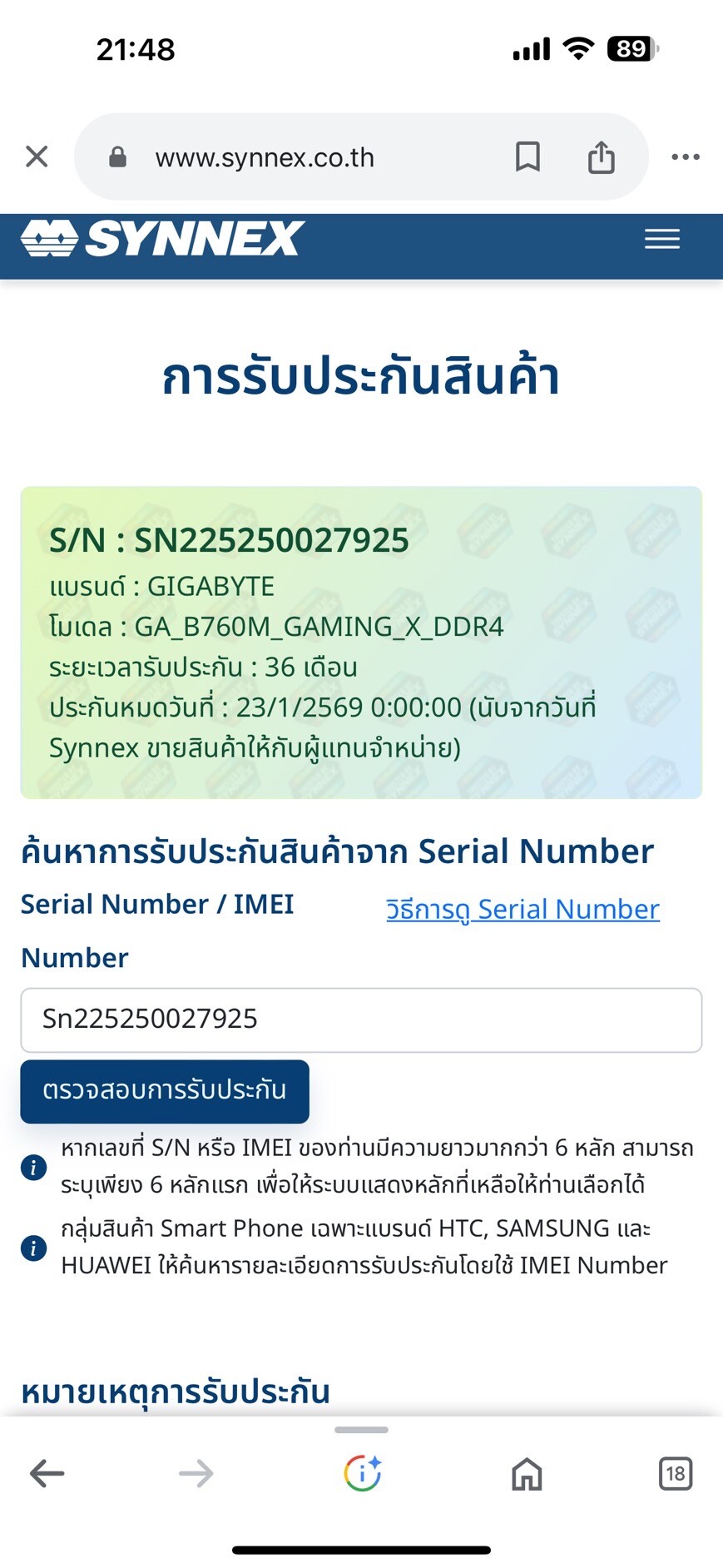Go back to the previous page
Screen dimensions: 723x1568
pos(47,1473)
